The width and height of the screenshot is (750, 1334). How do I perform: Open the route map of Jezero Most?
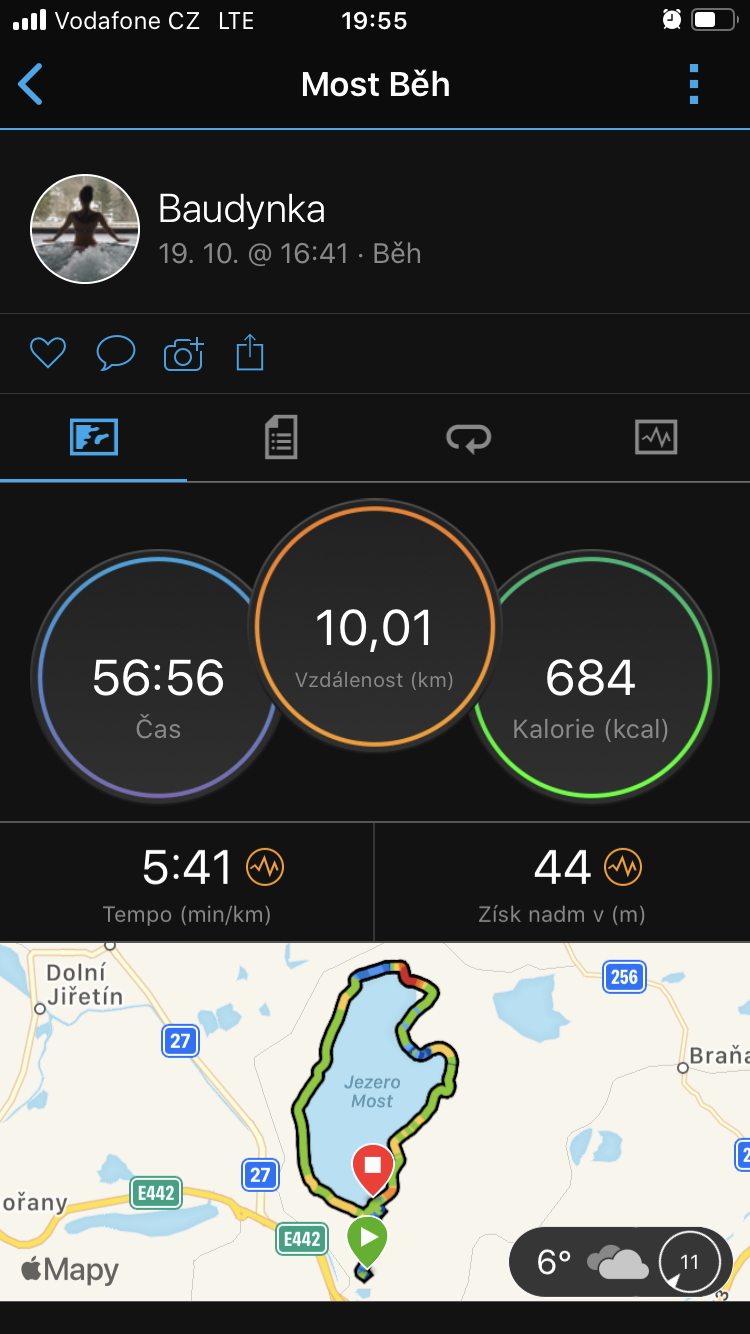375,1121
